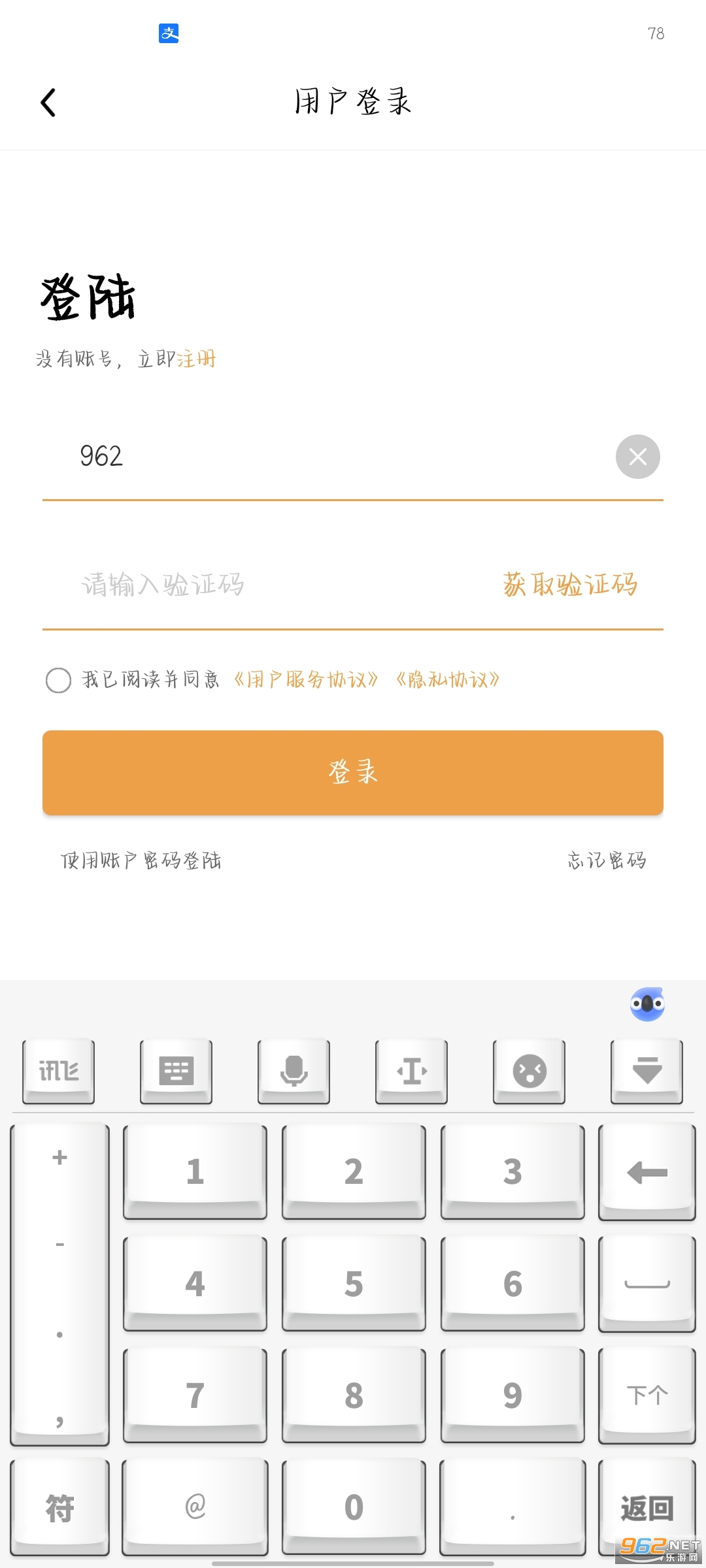Viewport: 706px width, 1568px height.
Task: Open the emoji panel
Action: click(x=528, y=1071)
